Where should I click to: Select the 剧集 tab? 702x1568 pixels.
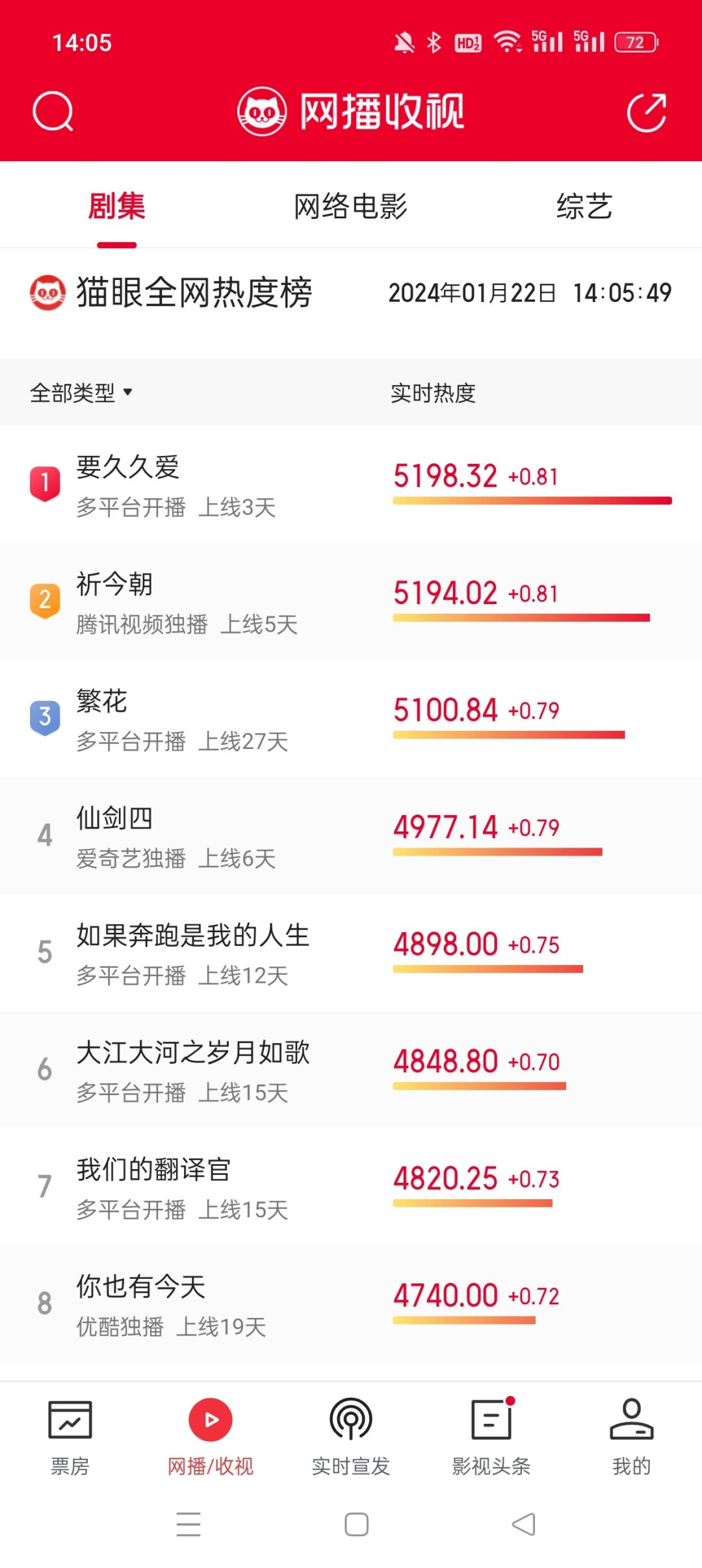click(x=118, y=207)
